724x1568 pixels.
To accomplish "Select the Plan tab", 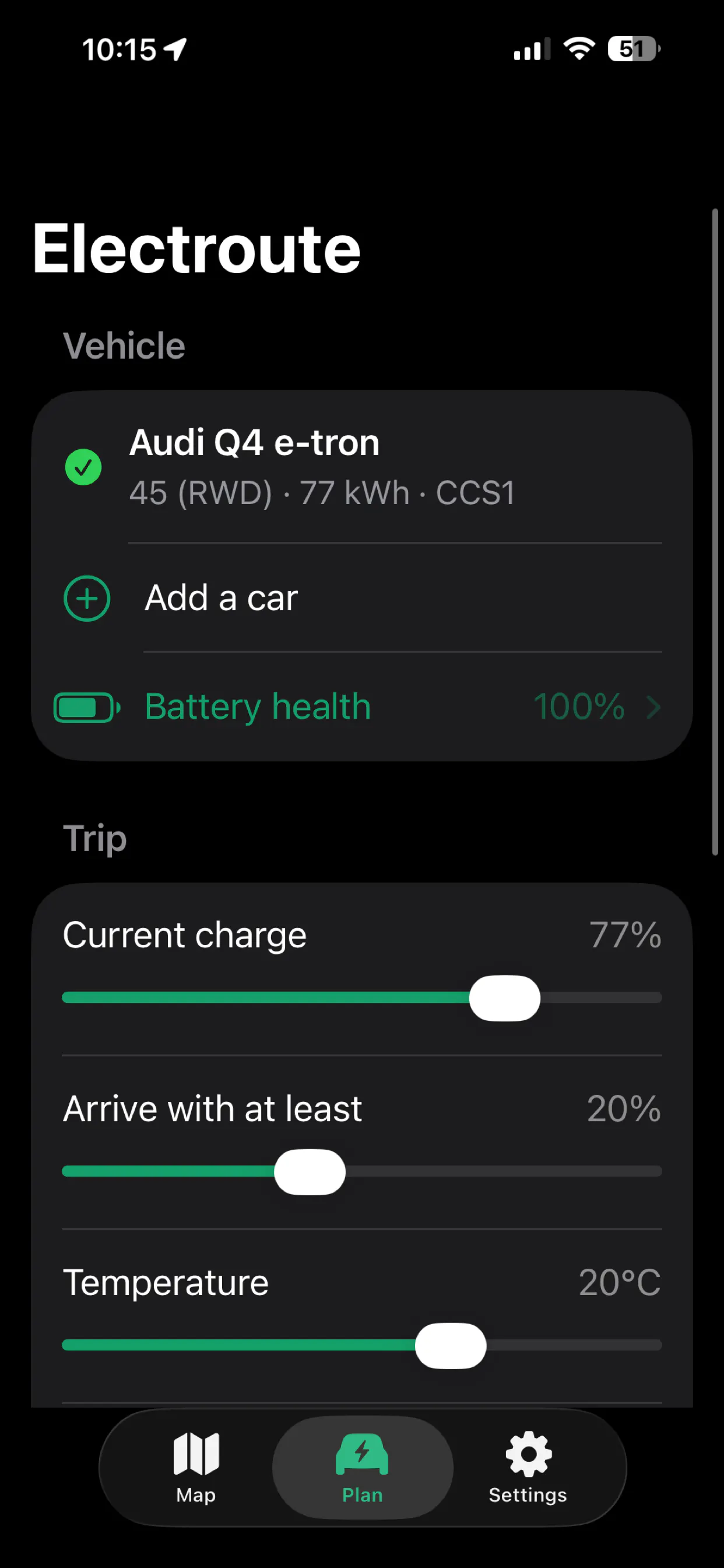I will point(363,1468).
